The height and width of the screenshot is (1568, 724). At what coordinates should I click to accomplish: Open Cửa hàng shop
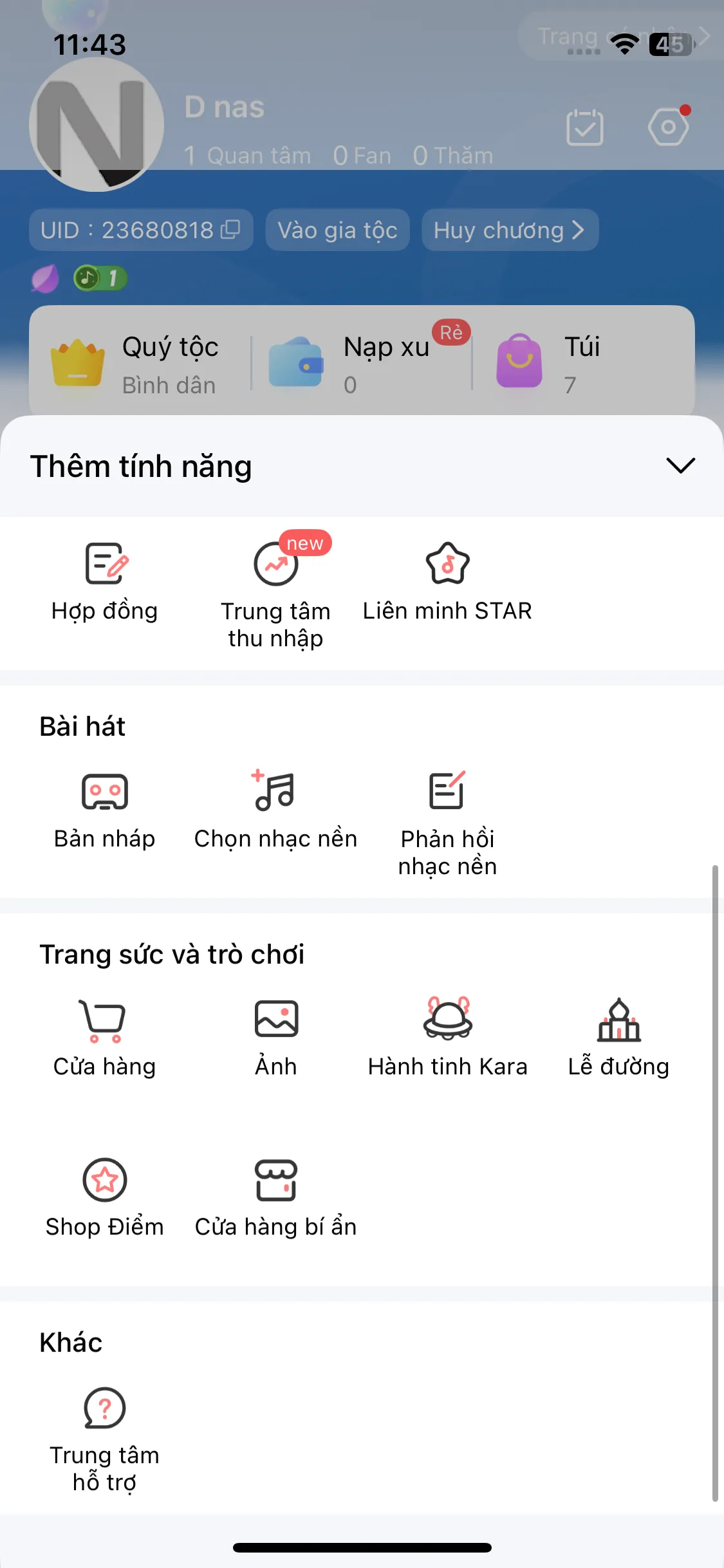[105, 1038]
